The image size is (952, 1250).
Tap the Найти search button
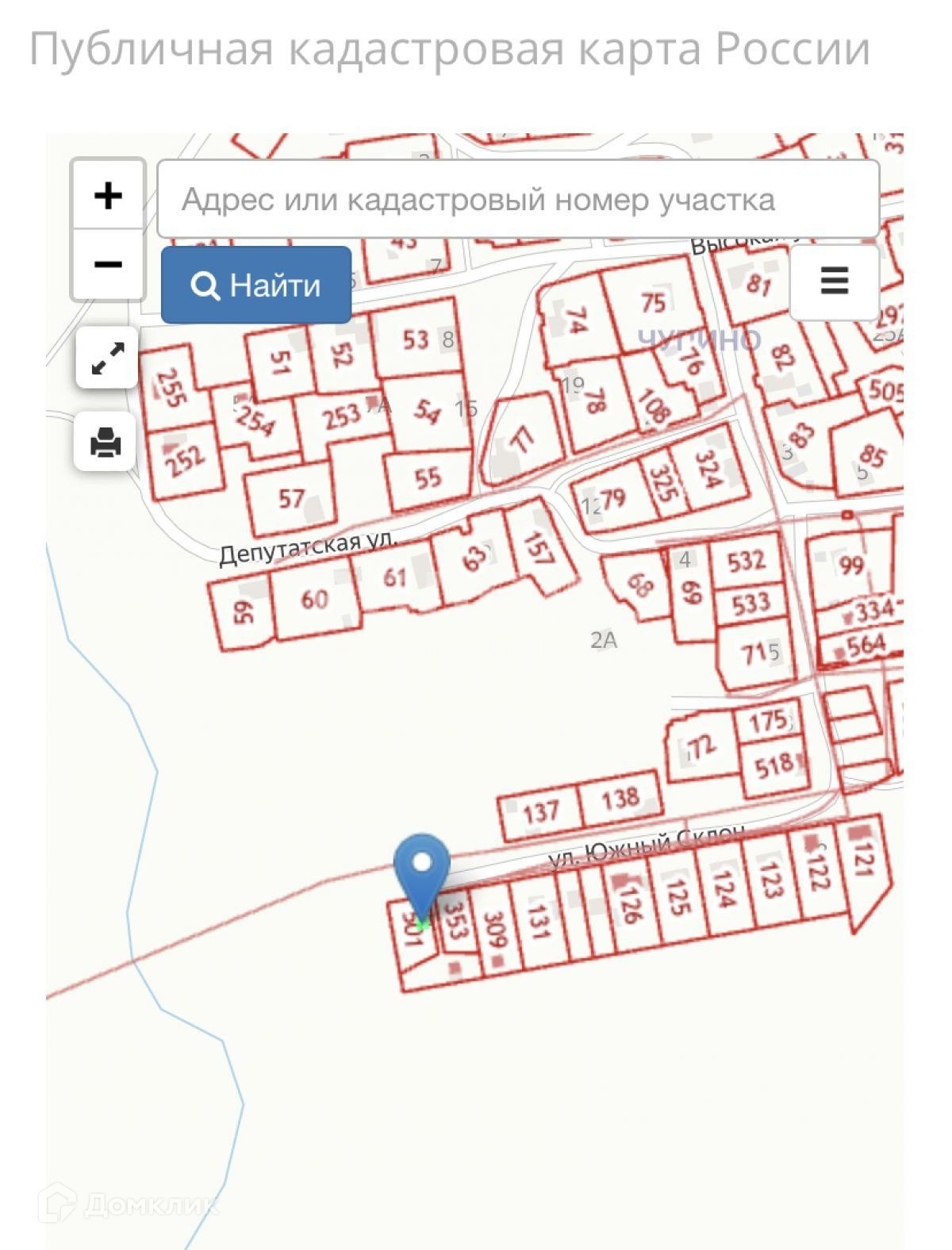tap(256, 285)
